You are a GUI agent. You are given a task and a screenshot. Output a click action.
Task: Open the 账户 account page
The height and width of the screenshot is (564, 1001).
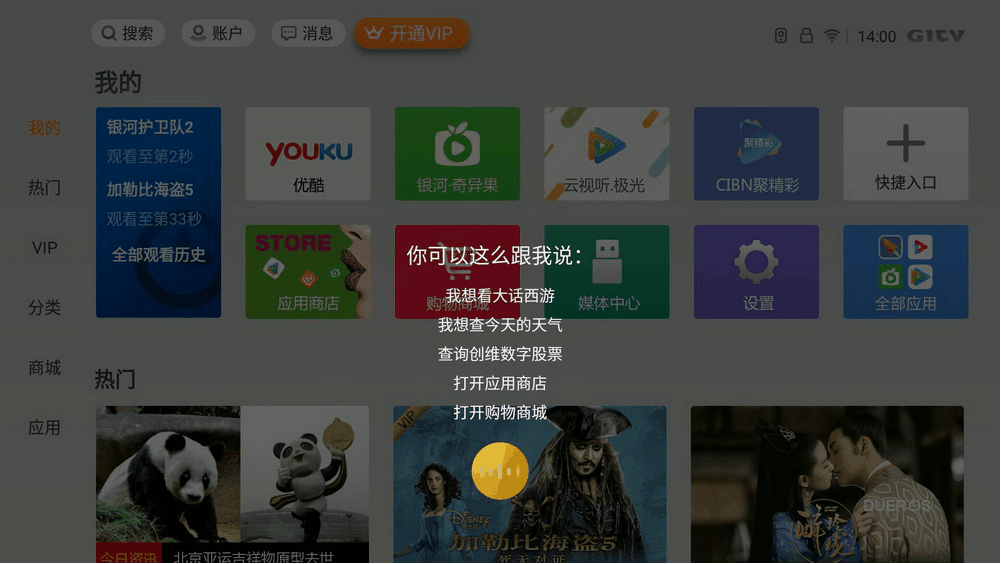[x=218, y=33]
